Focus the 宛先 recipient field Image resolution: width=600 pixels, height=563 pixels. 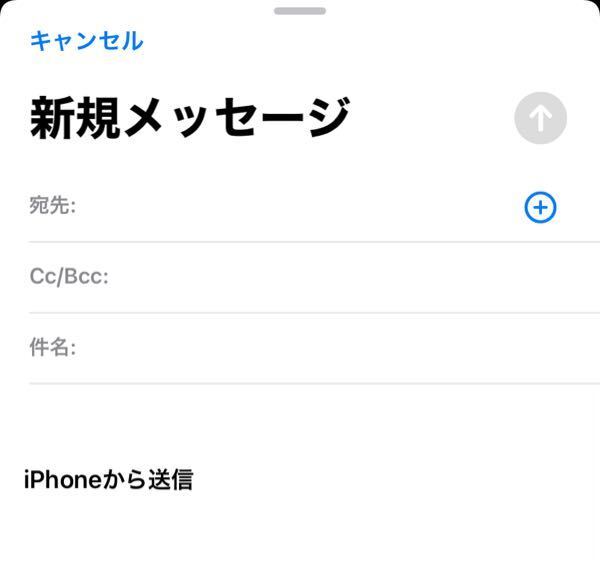[x=298, y=206]
